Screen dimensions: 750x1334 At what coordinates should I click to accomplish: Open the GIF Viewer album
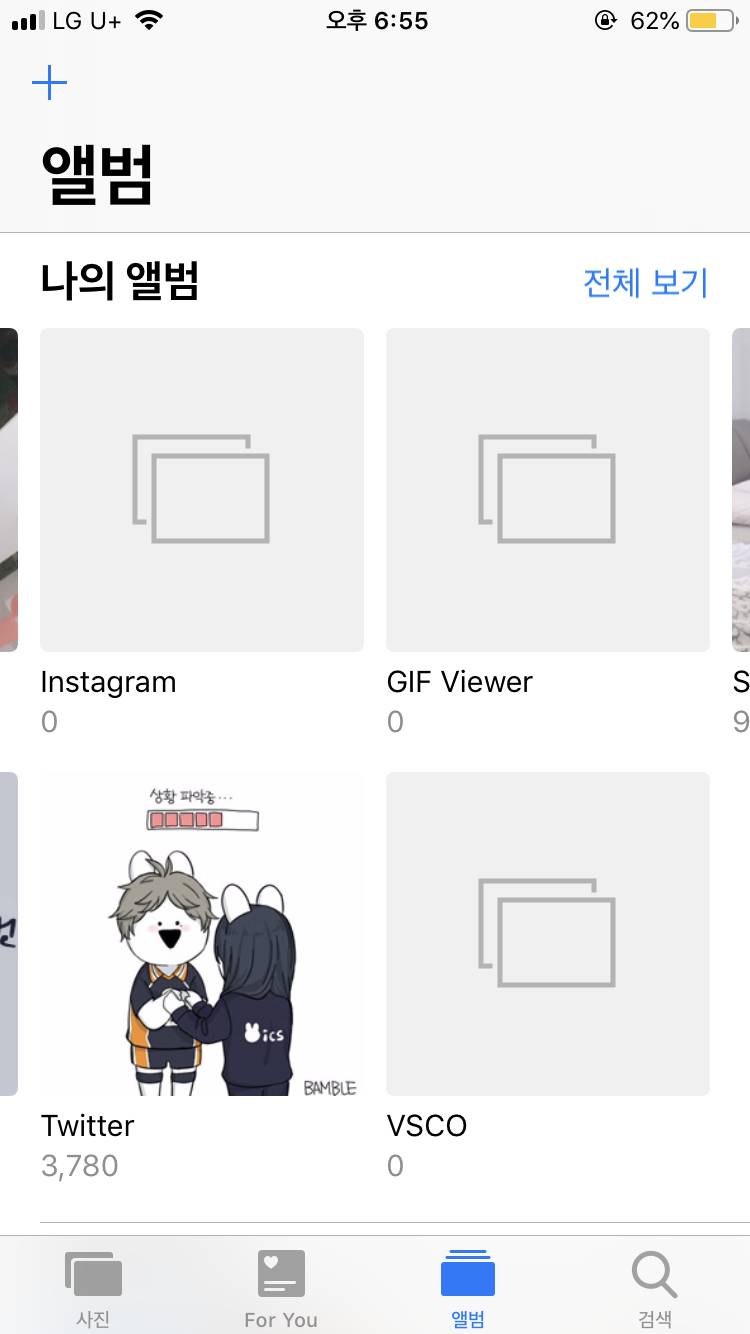coord(548,490)
